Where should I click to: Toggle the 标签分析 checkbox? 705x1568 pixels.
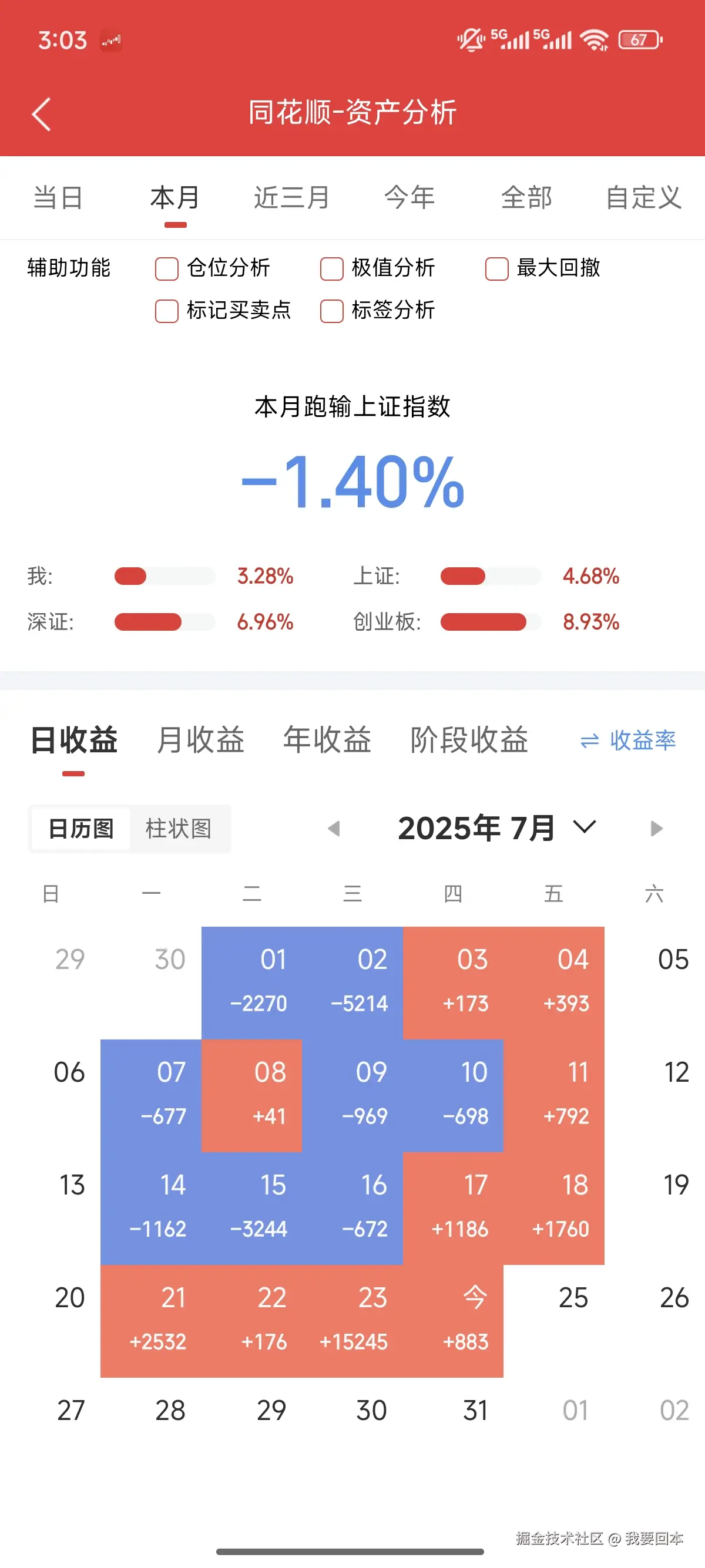click(332, 311)
